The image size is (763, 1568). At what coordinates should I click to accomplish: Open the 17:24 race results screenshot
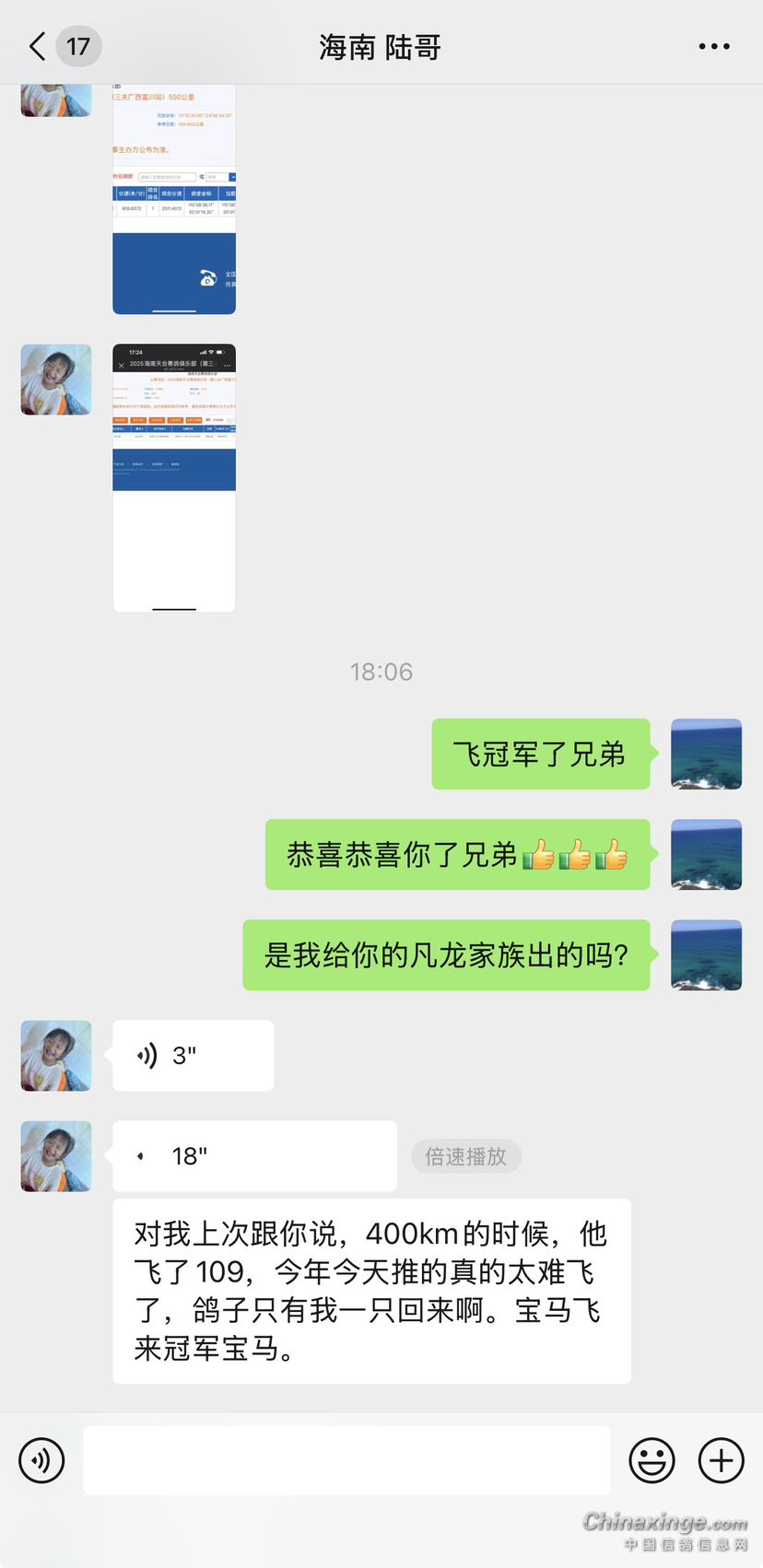tap(174, 477)
